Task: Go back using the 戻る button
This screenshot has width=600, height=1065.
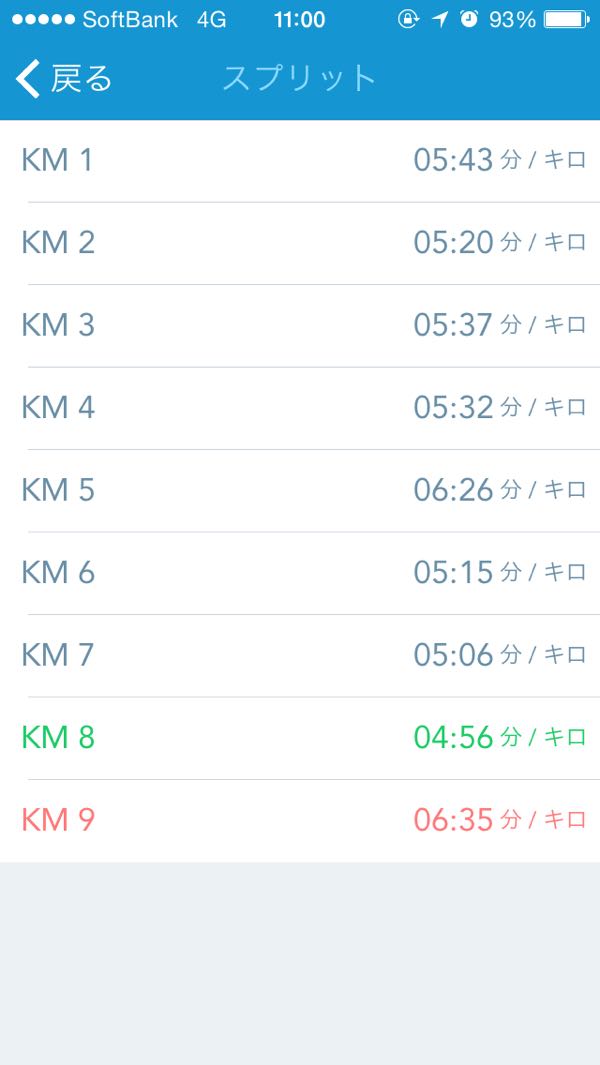Action: [65, 78]
